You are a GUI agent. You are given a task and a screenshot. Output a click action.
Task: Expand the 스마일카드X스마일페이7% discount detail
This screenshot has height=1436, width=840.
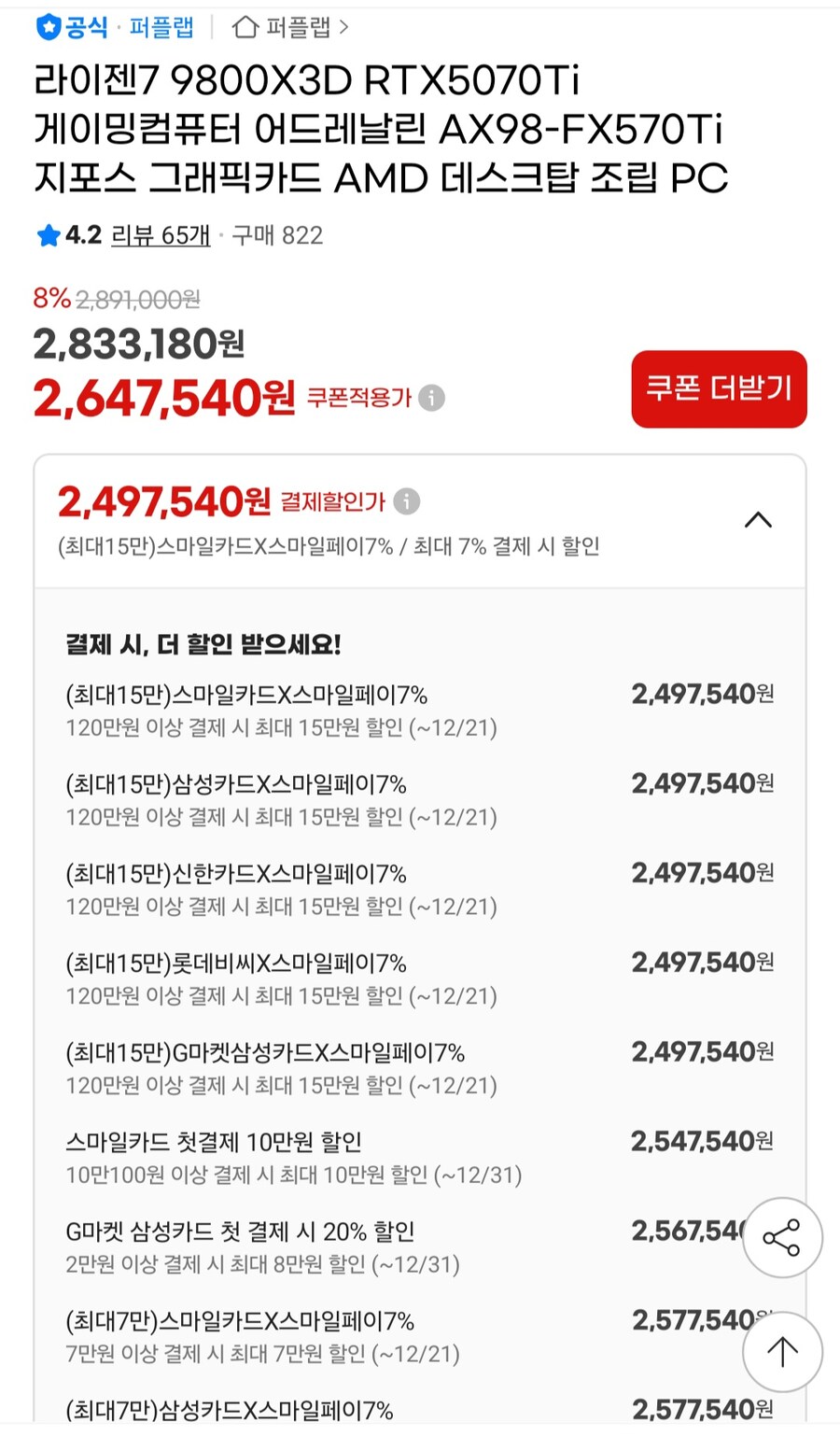280,695
